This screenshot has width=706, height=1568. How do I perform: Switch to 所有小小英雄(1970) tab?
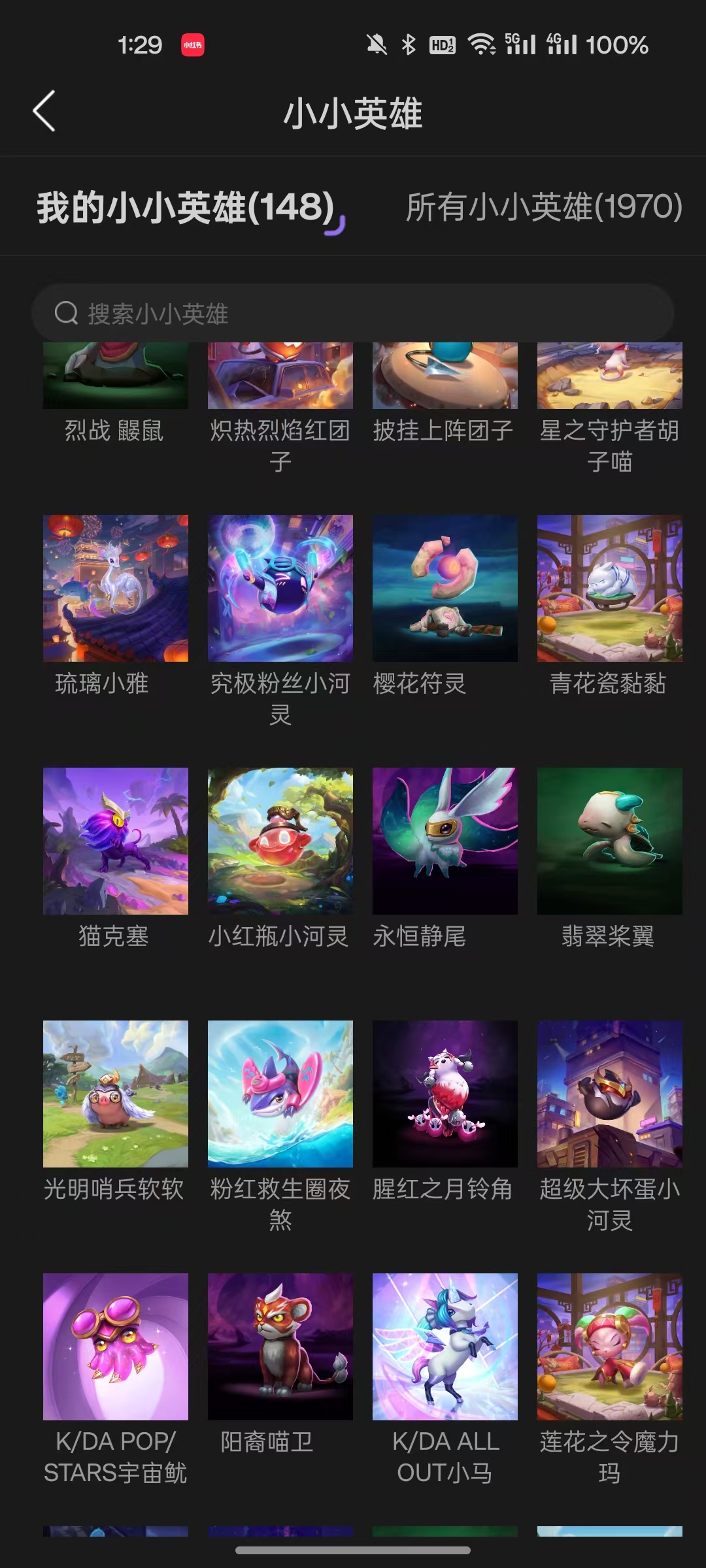coord(543,207)
